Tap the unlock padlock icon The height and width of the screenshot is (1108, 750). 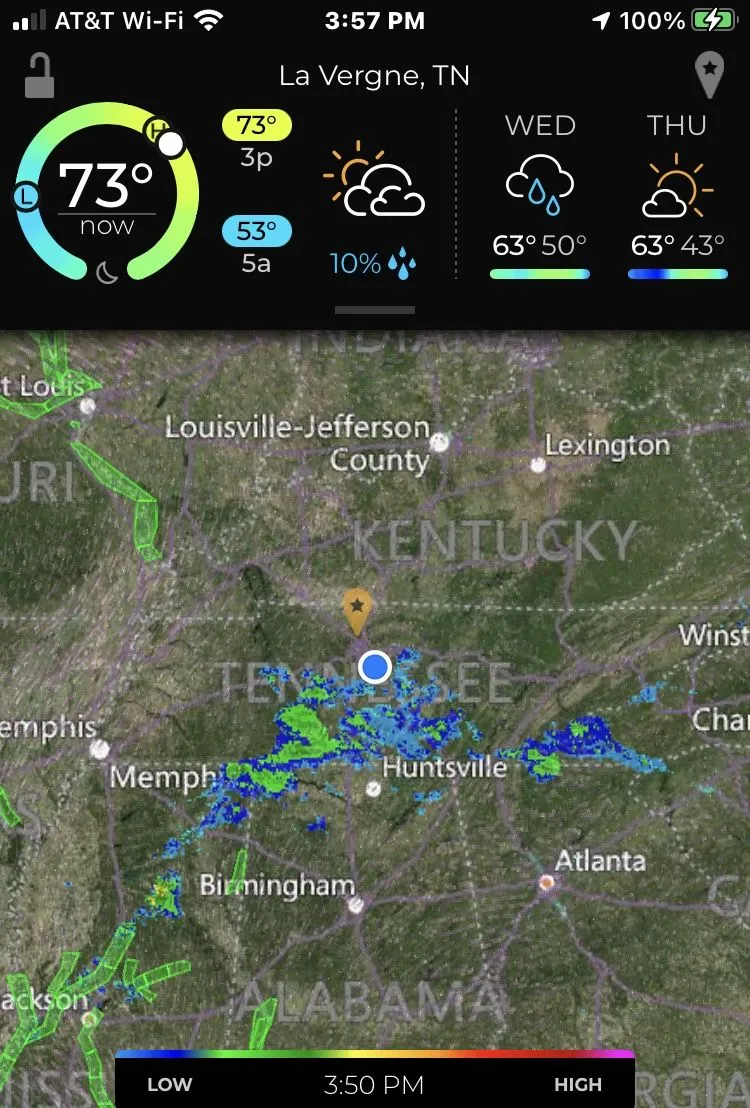tap(40, 76)
